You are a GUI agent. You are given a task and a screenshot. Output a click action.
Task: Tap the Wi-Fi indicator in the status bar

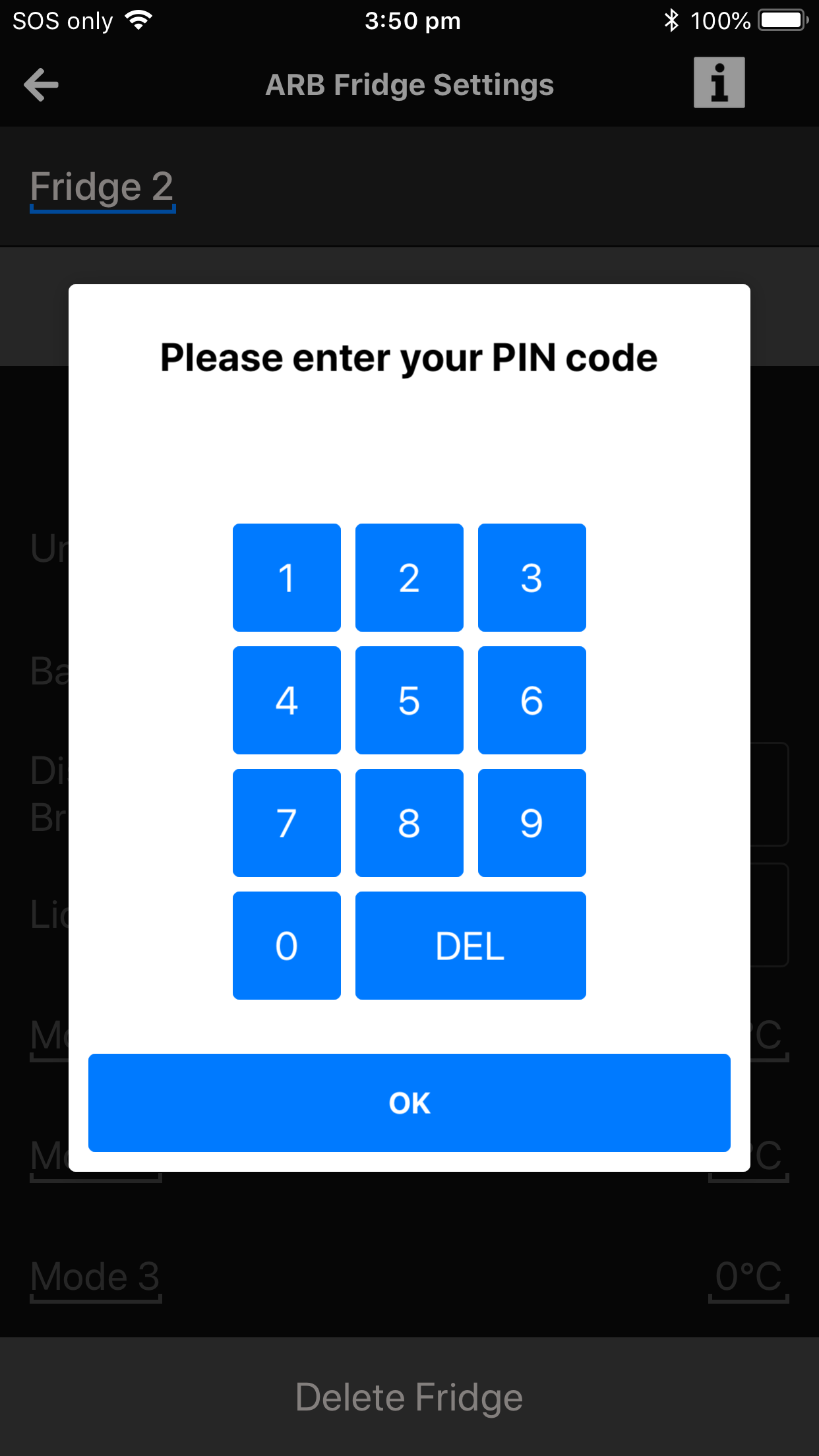point(138,19)
